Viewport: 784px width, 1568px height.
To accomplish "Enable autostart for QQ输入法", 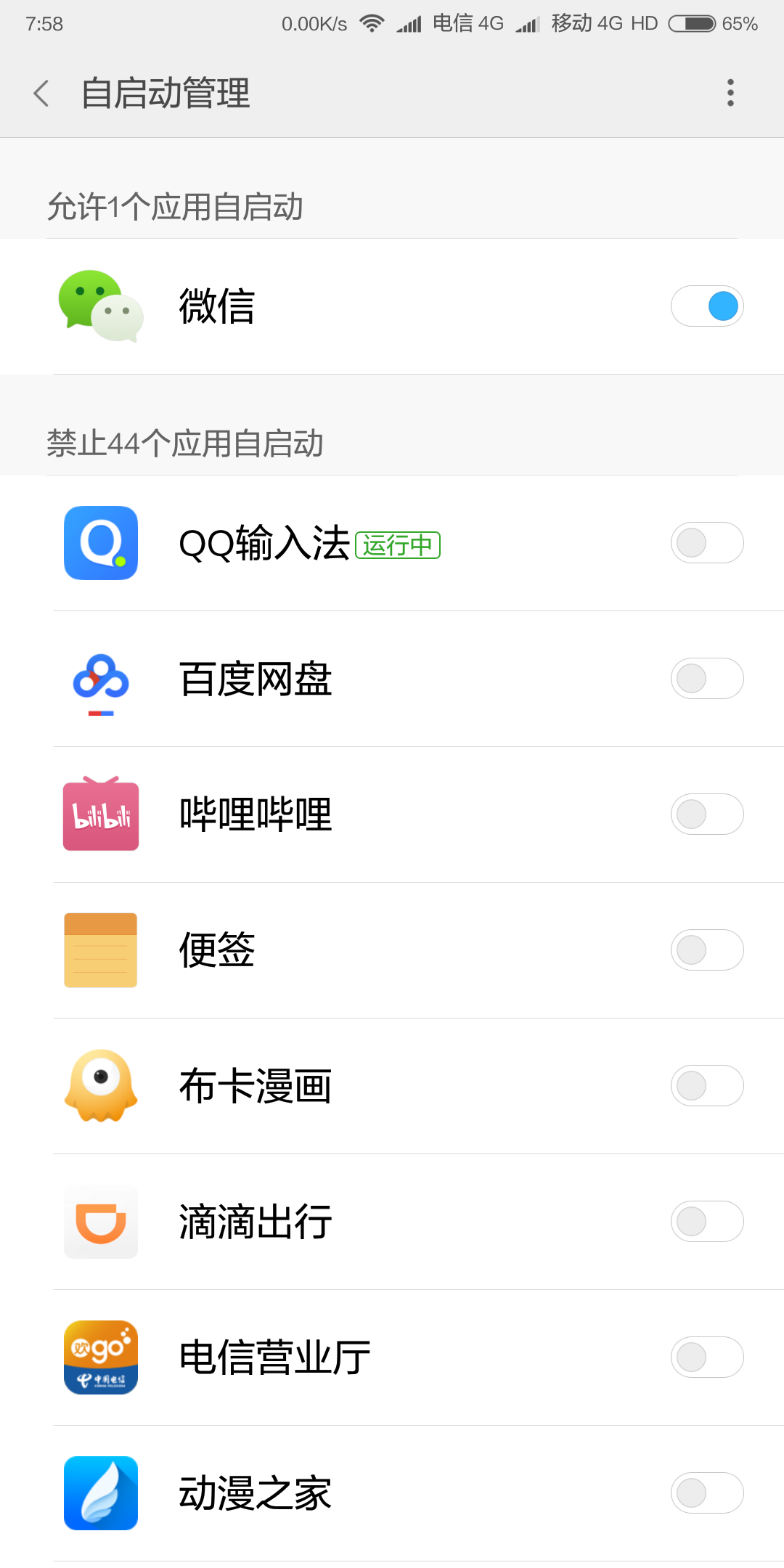I will pyautogui.click(x=706, y=543).
